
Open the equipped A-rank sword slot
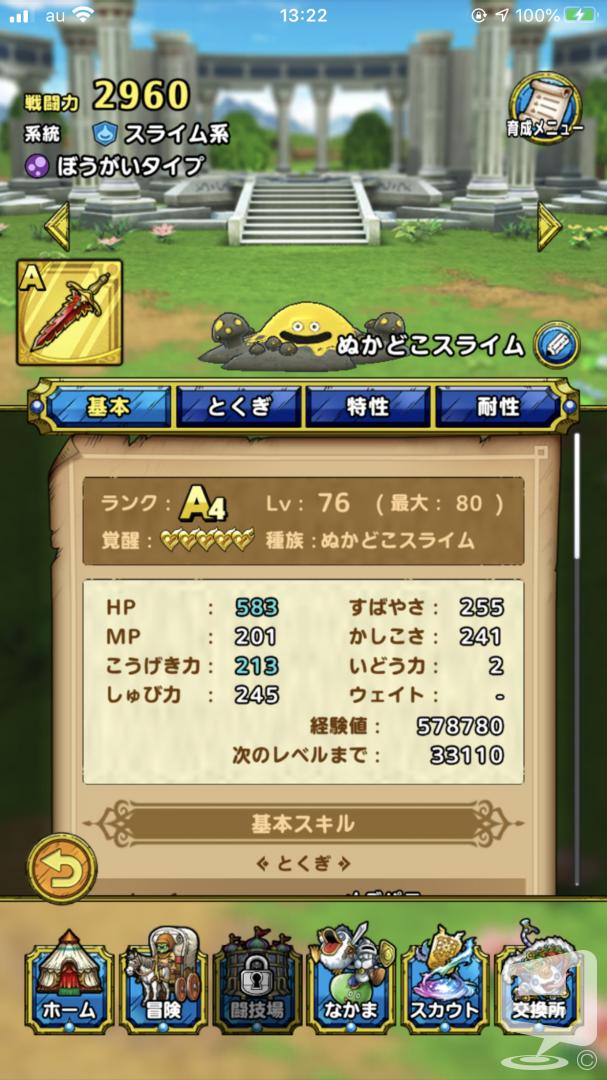click(x=69, y=312)
